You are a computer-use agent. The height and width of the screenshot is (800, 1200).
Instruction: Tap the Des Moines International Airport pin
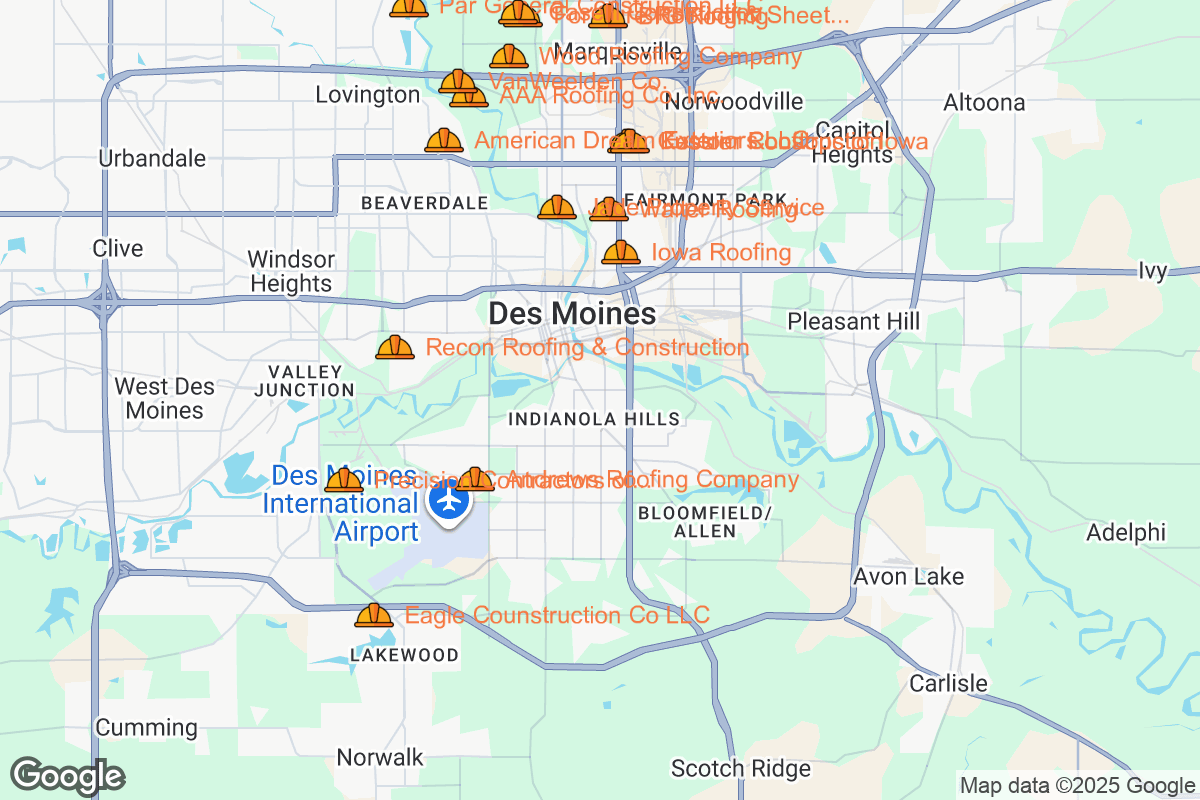450,499
